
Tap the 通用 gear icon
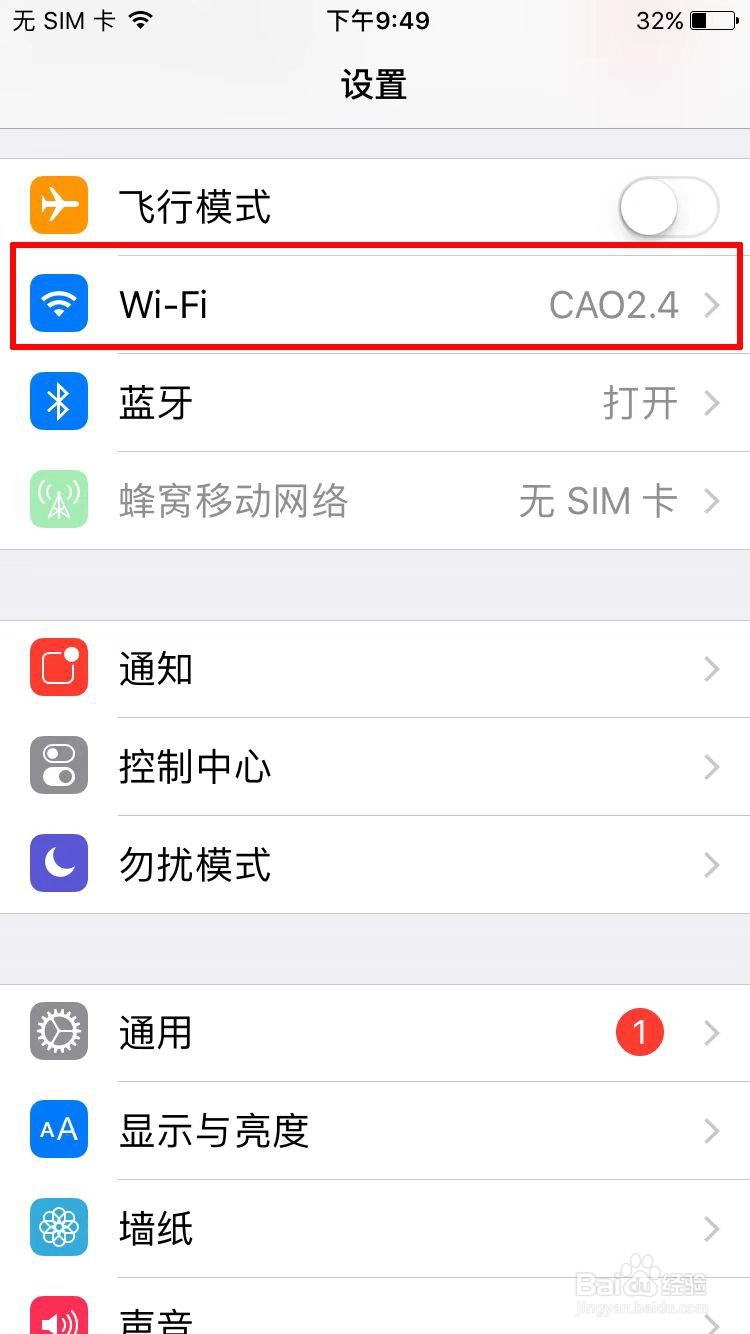point(58,1032)
